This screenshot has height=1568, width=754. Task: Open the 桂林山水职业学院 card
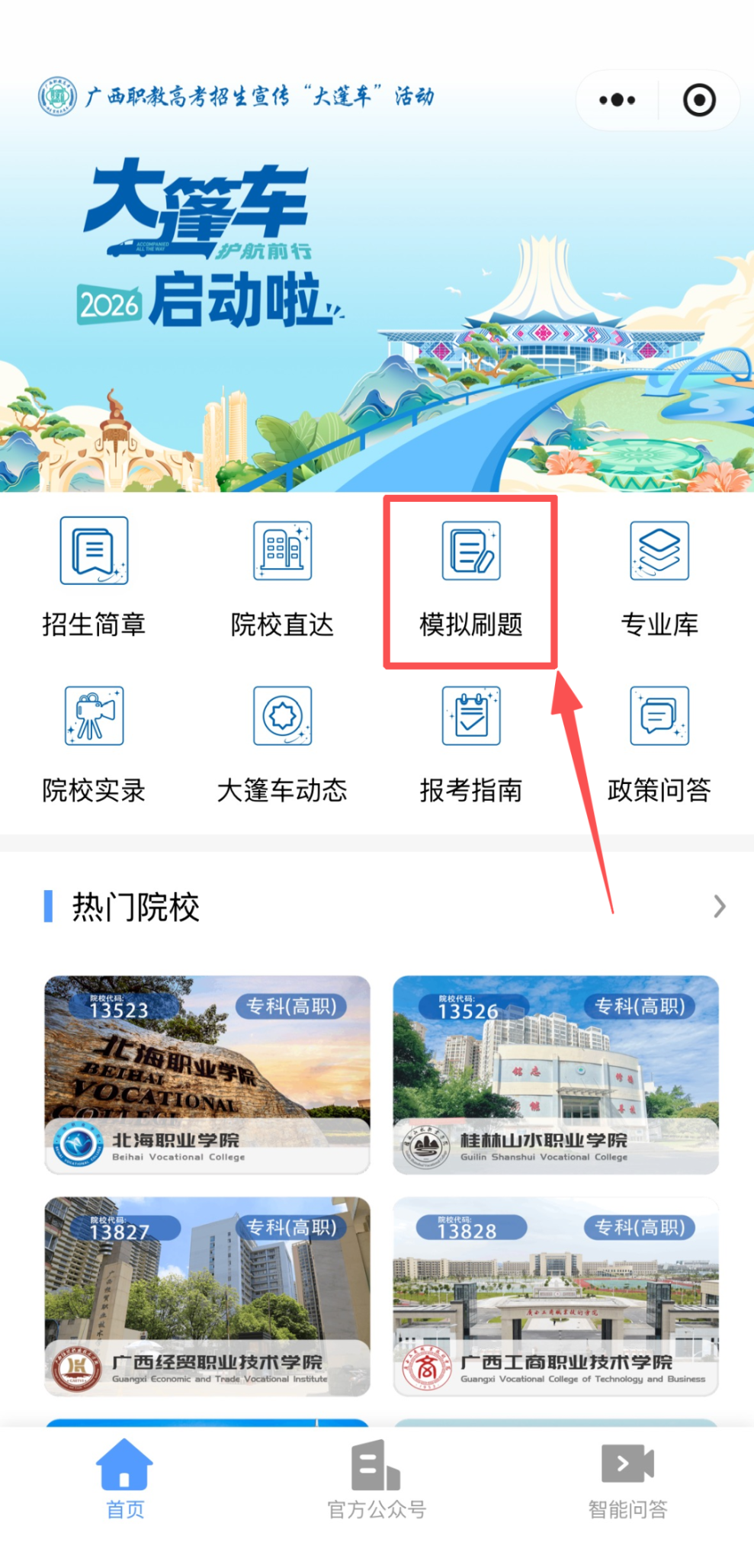[556, 1074]
